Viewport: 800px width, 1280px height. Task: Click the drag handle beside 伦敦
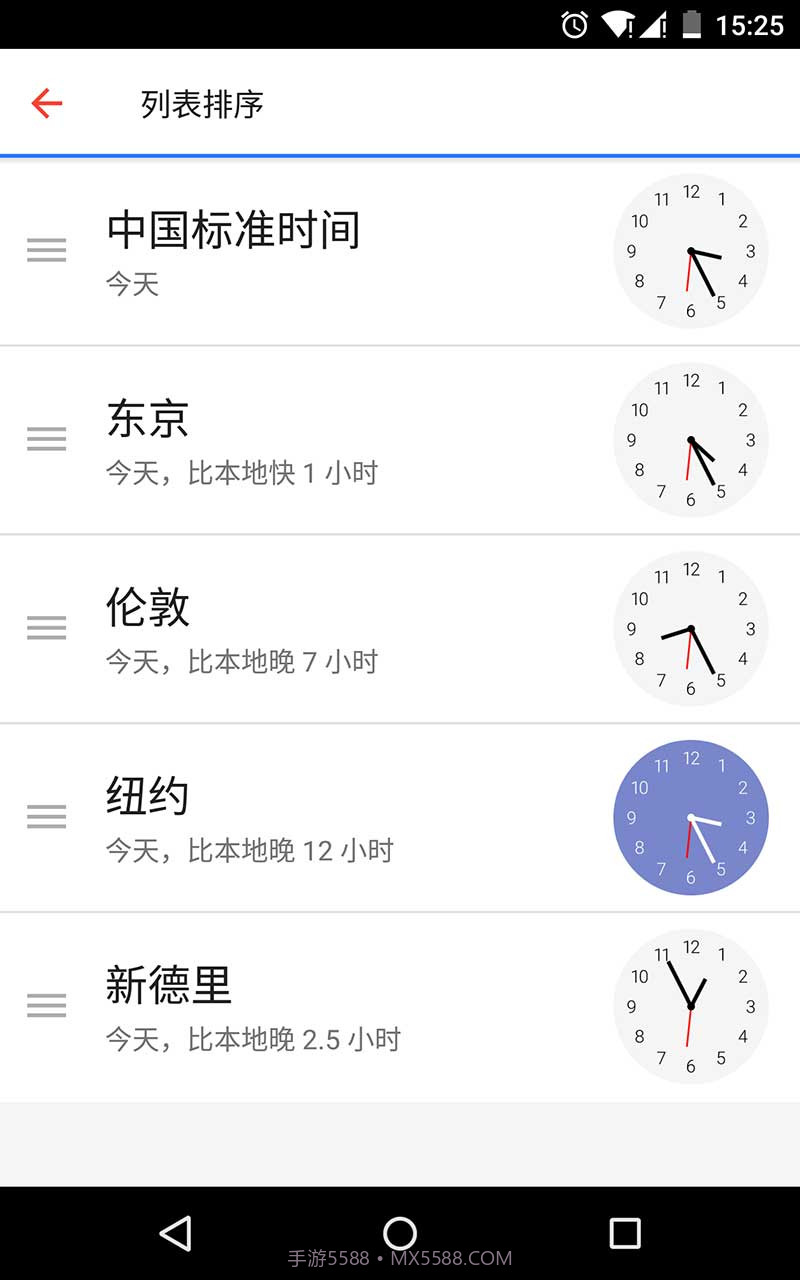tap(46, 628)
